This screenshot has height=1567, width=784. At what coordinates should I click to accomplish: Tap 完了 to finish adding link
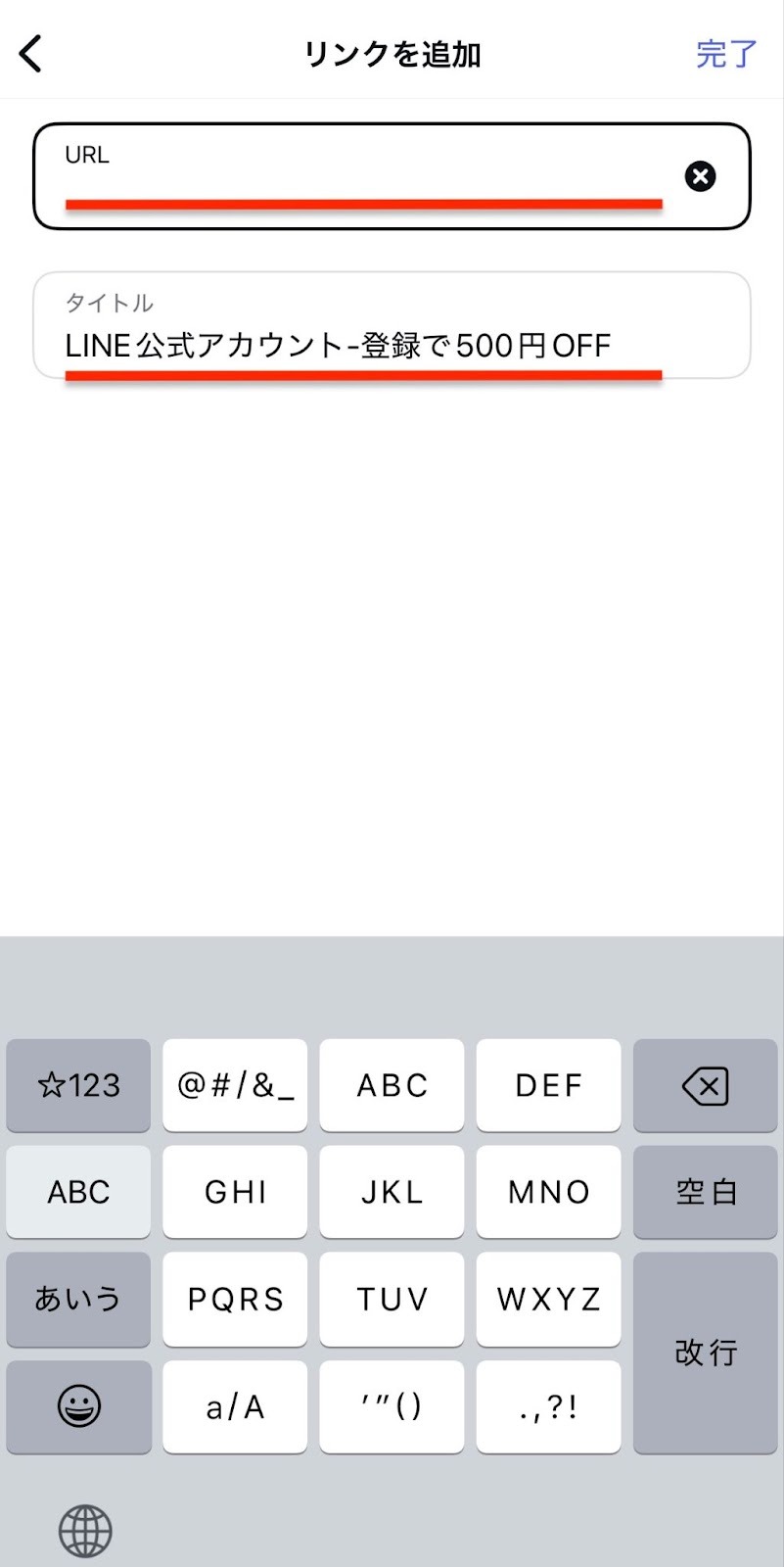click(x=726, y=54)
